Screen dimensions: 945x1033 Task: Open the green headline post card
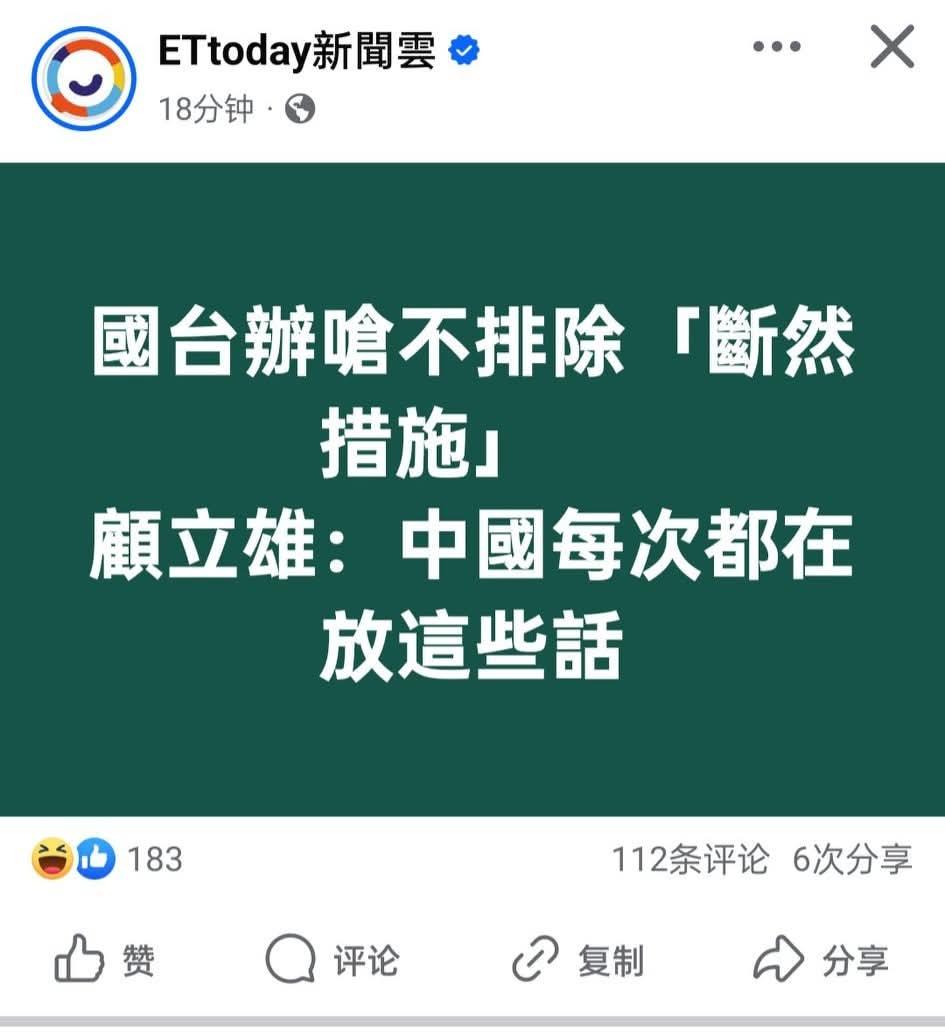[472, 489]
